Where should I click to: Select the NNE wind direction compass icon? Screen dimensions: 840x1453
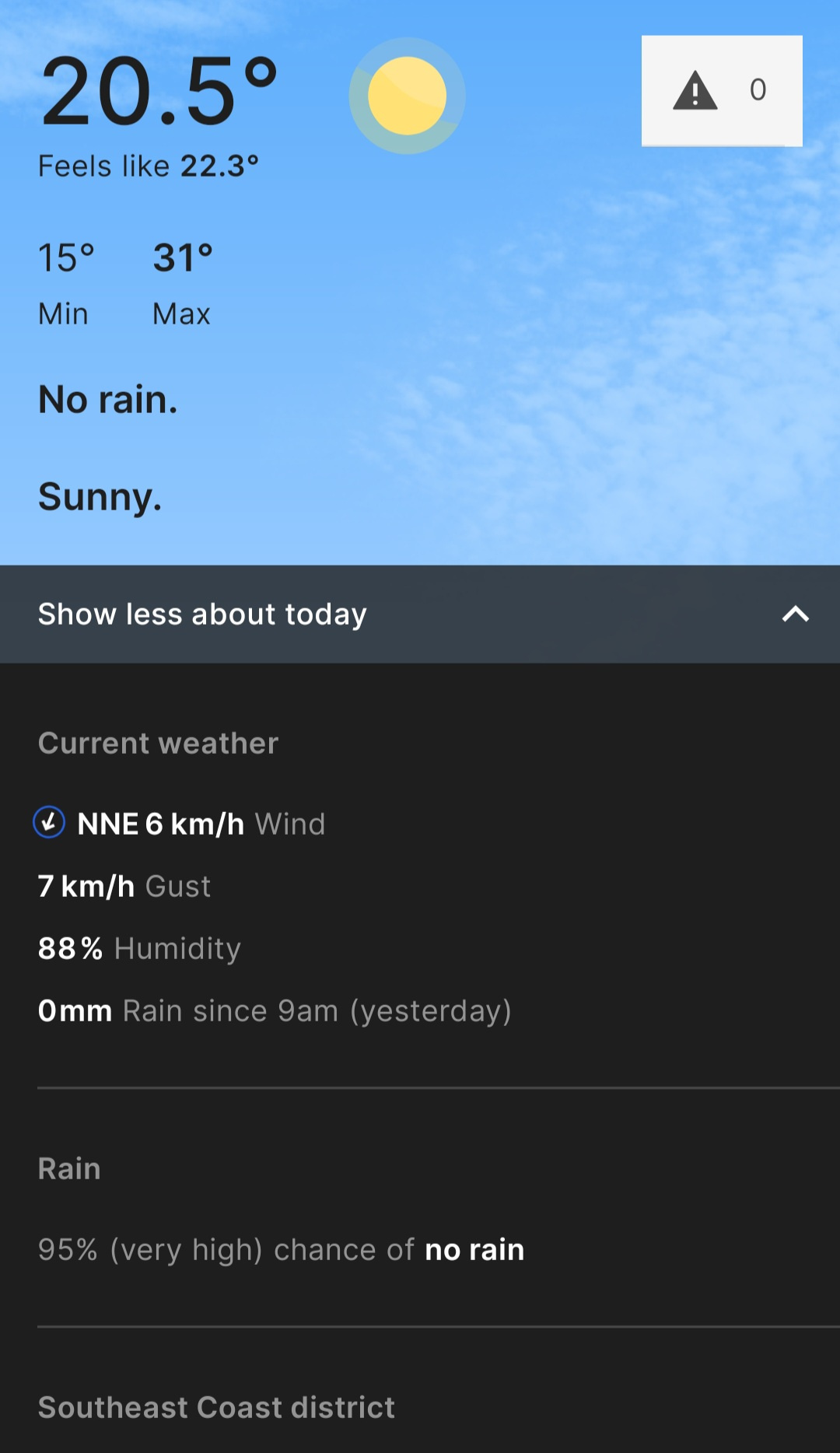[x=48, y=823]
